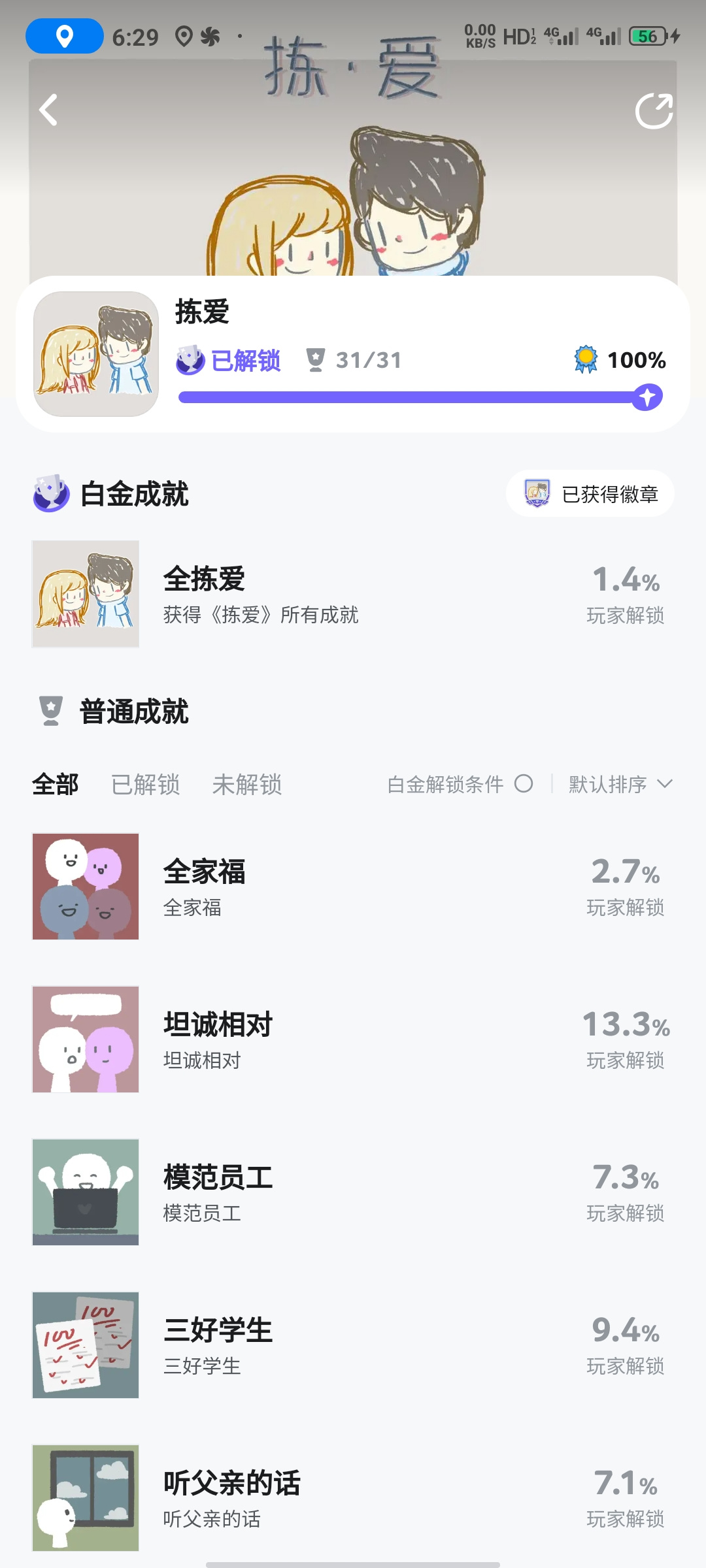Viewport: 706px width, 1568px height.
Task: Tap the 拣爱 game icon thumbnail
Action: 96,353
